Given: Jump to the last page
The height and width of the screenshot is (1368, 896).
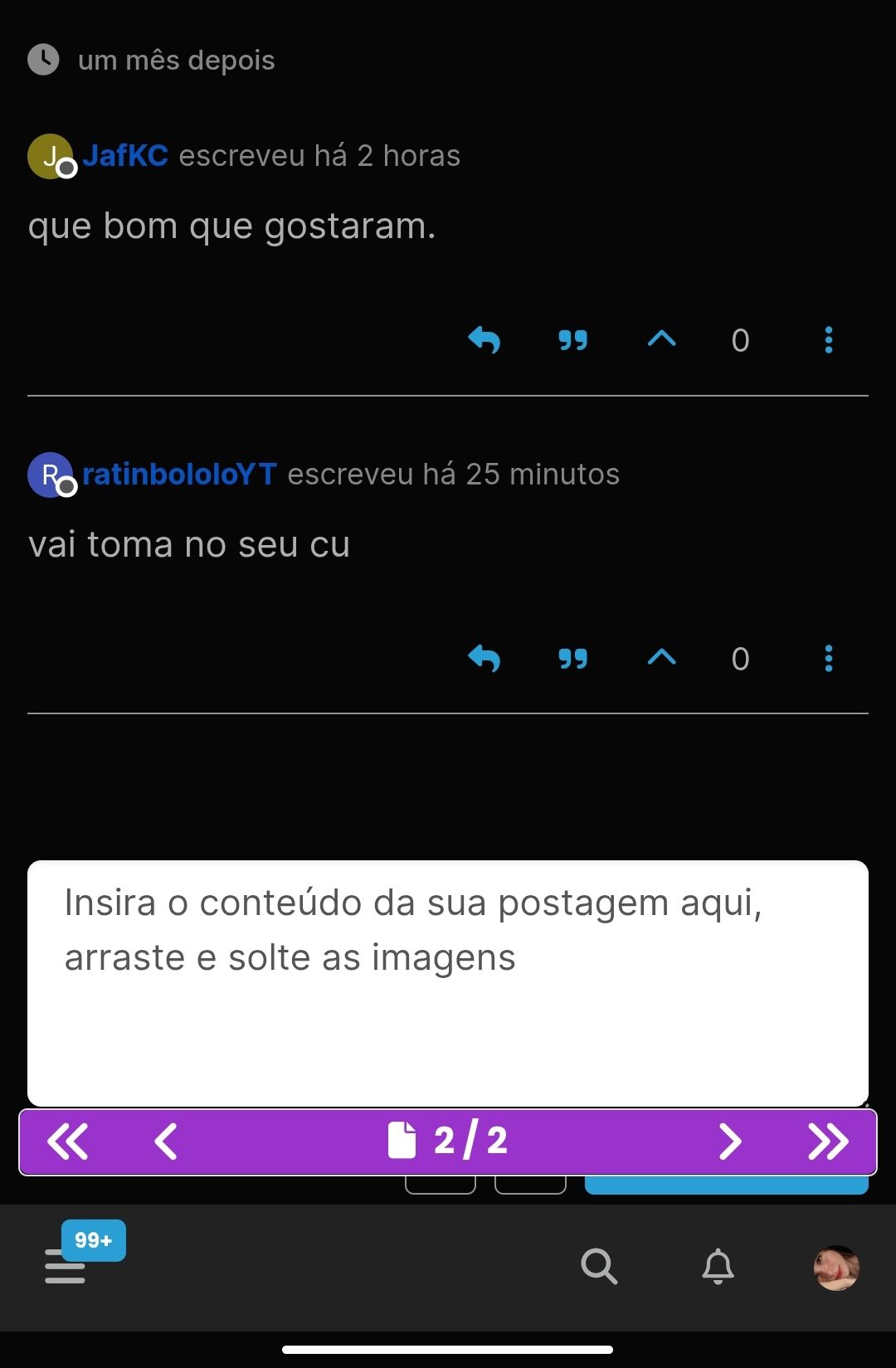Looking at the screenshot, I should 828,1142.
